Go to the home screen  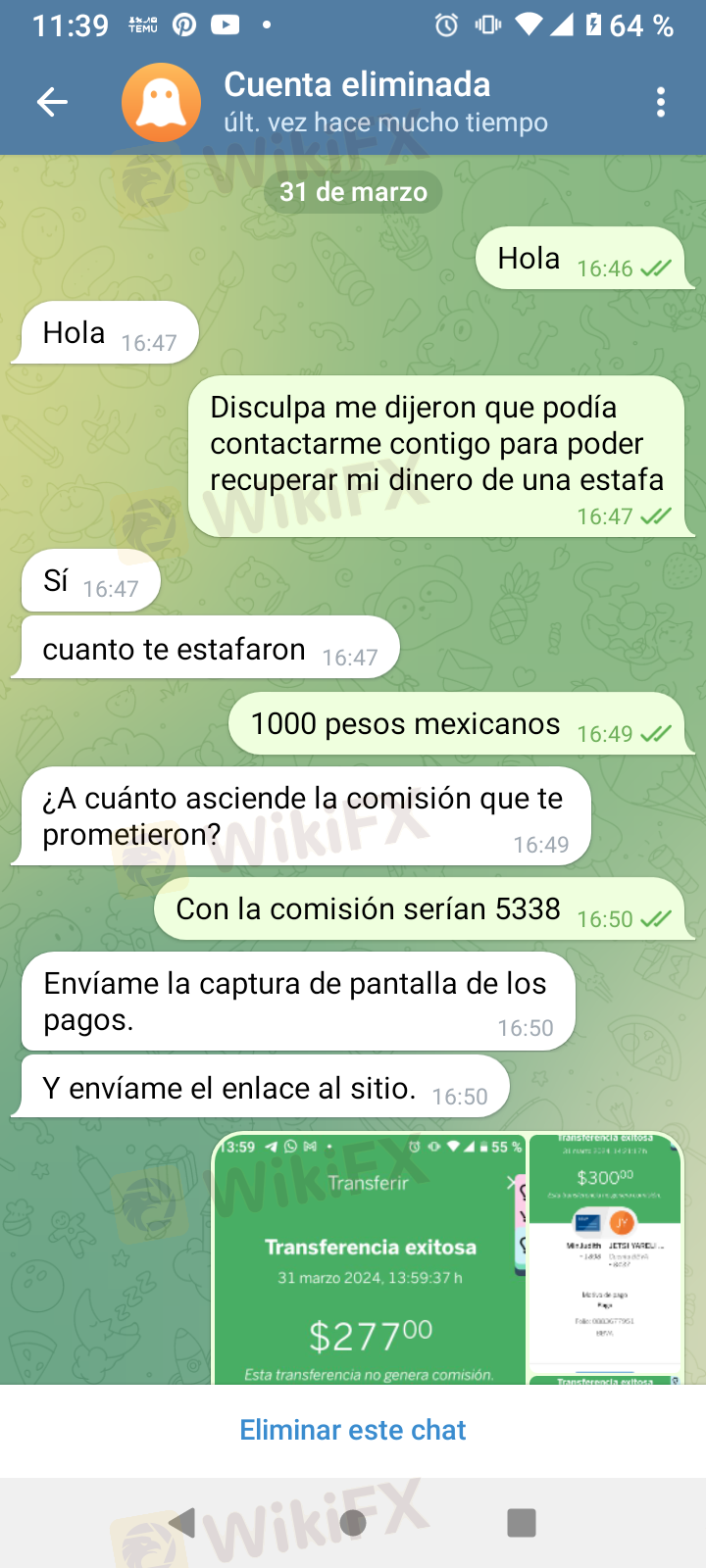click(353, 1522)
